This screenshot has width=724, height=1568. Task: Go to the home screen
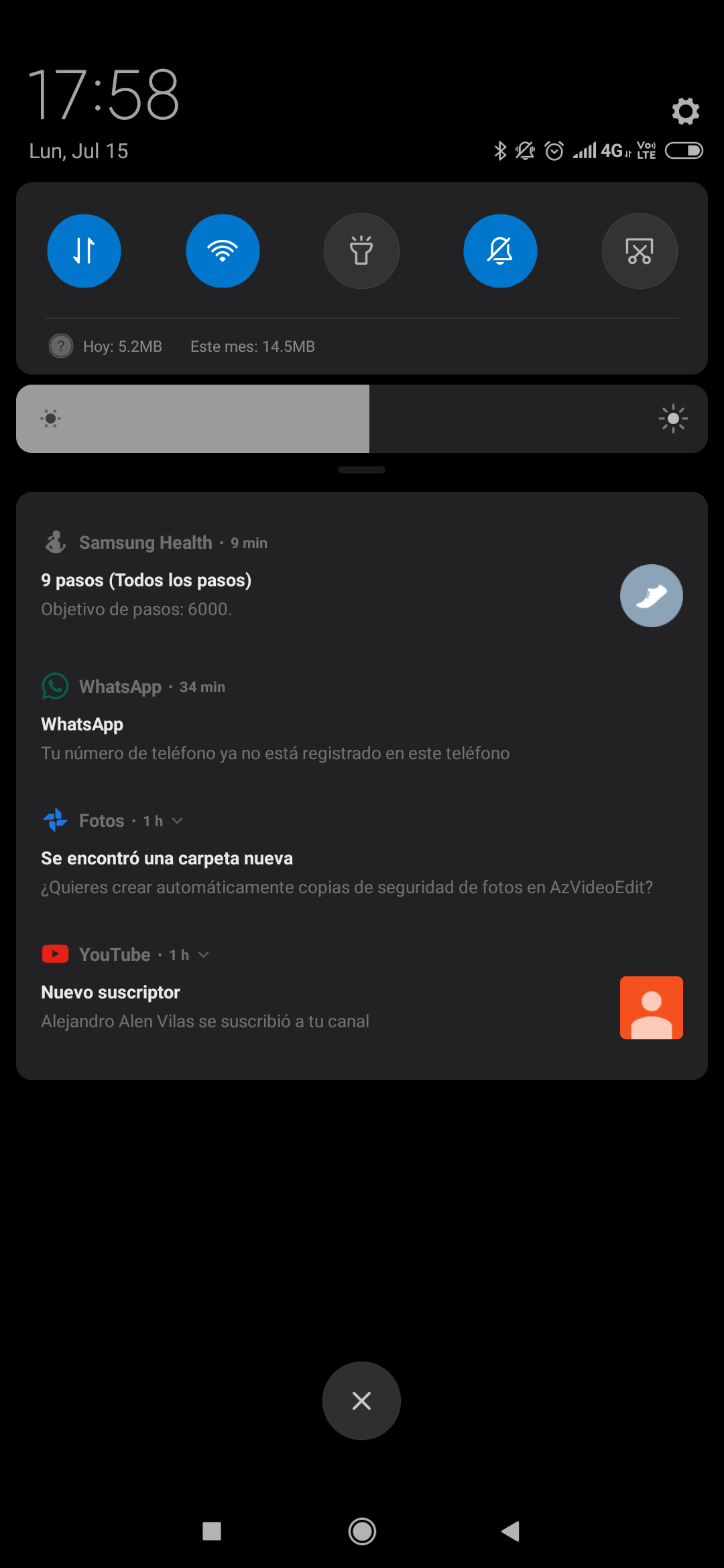(362, 1531)
